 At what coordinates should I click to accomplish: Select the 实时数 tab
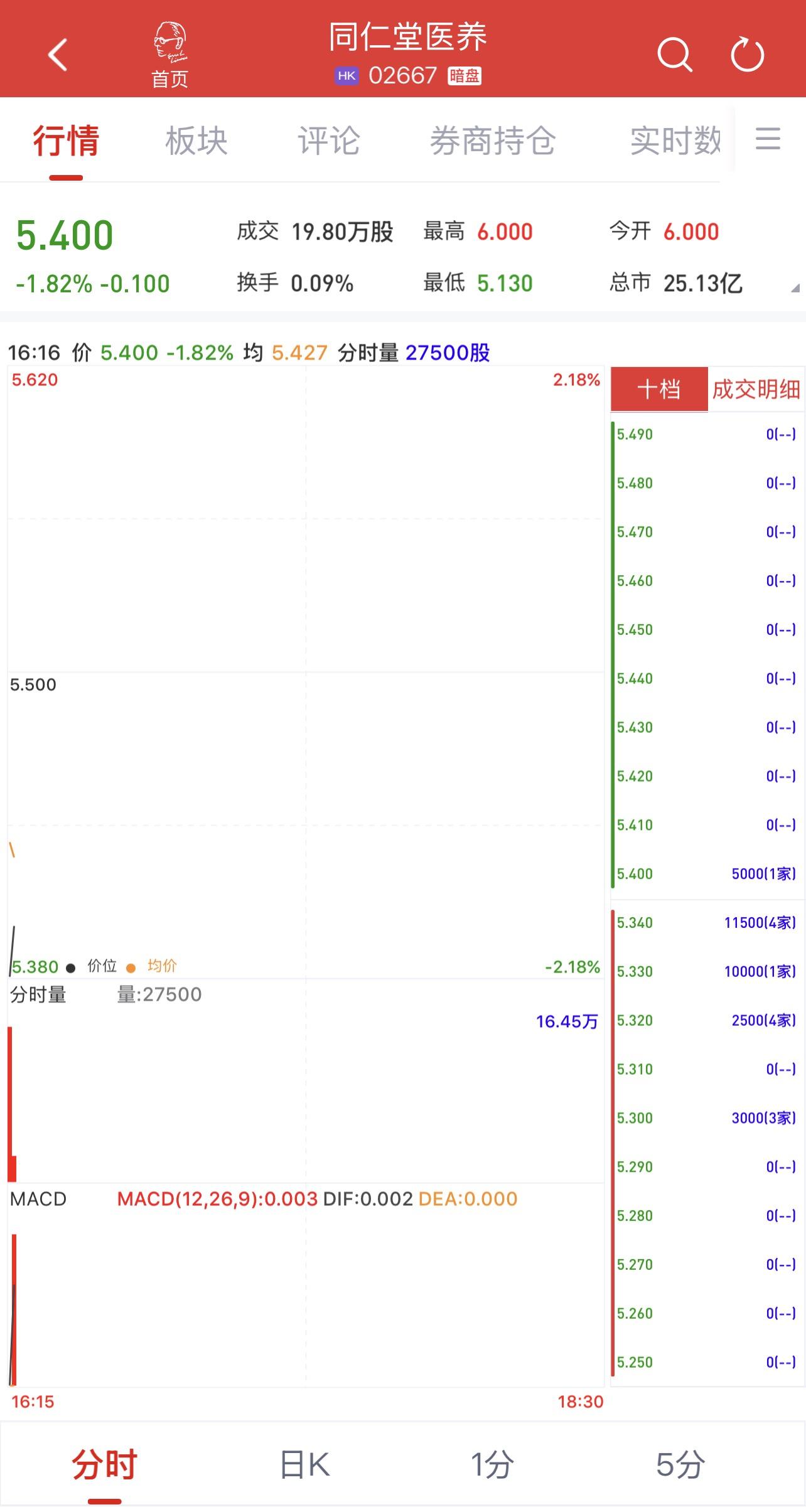click(x=675, y=141)
